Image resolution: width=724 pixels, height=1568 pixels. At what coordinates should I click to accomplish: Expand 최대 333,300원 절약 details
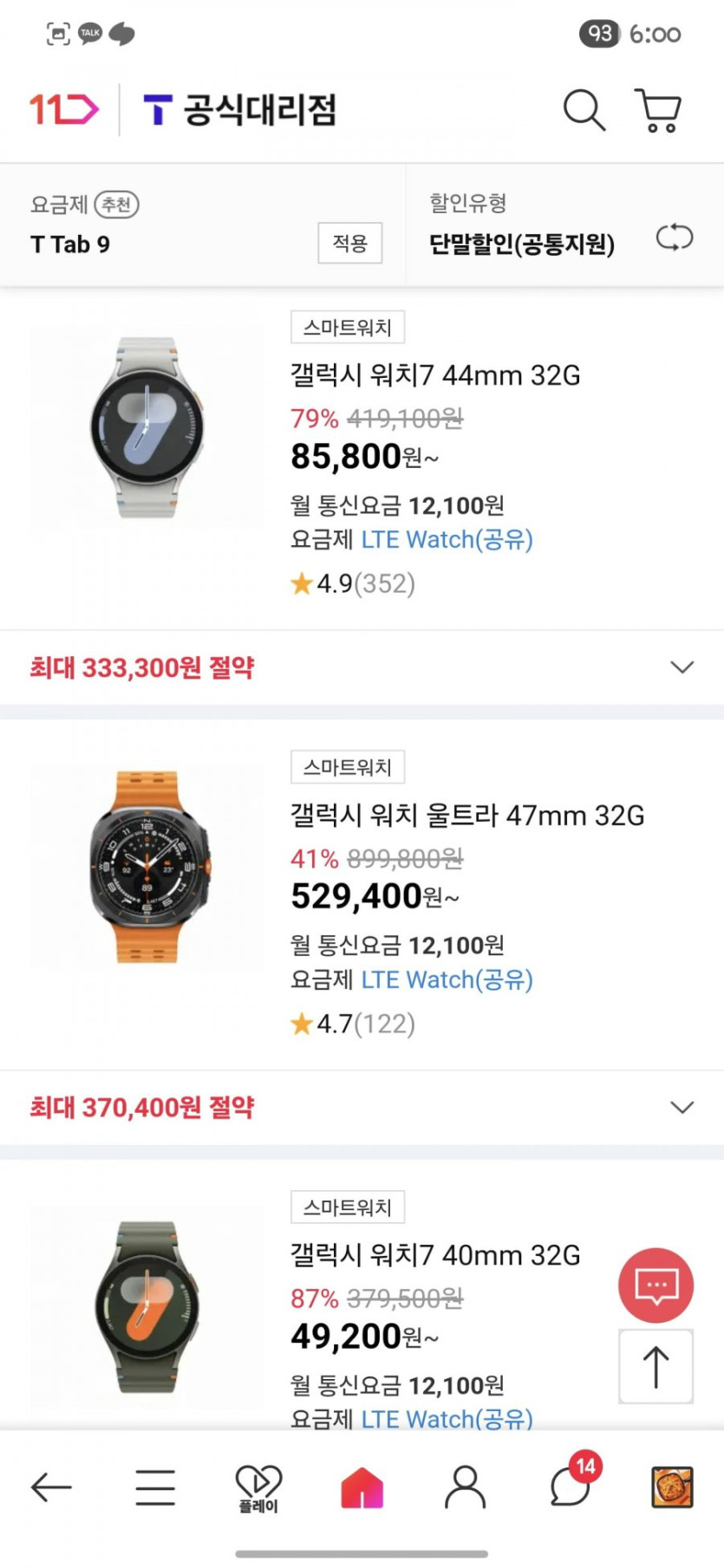pyautogui.click(x=682, y=667)
